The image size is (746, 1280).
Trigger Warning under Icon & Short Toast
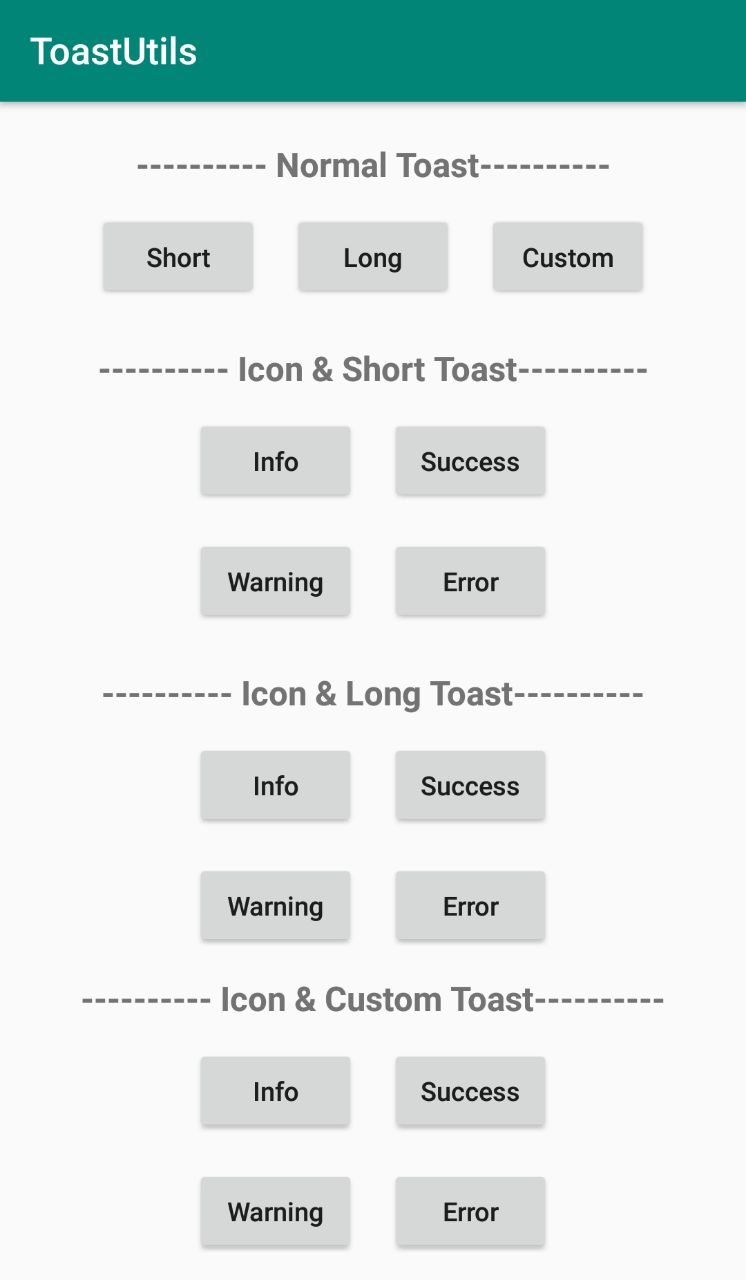tap(275, 581)
